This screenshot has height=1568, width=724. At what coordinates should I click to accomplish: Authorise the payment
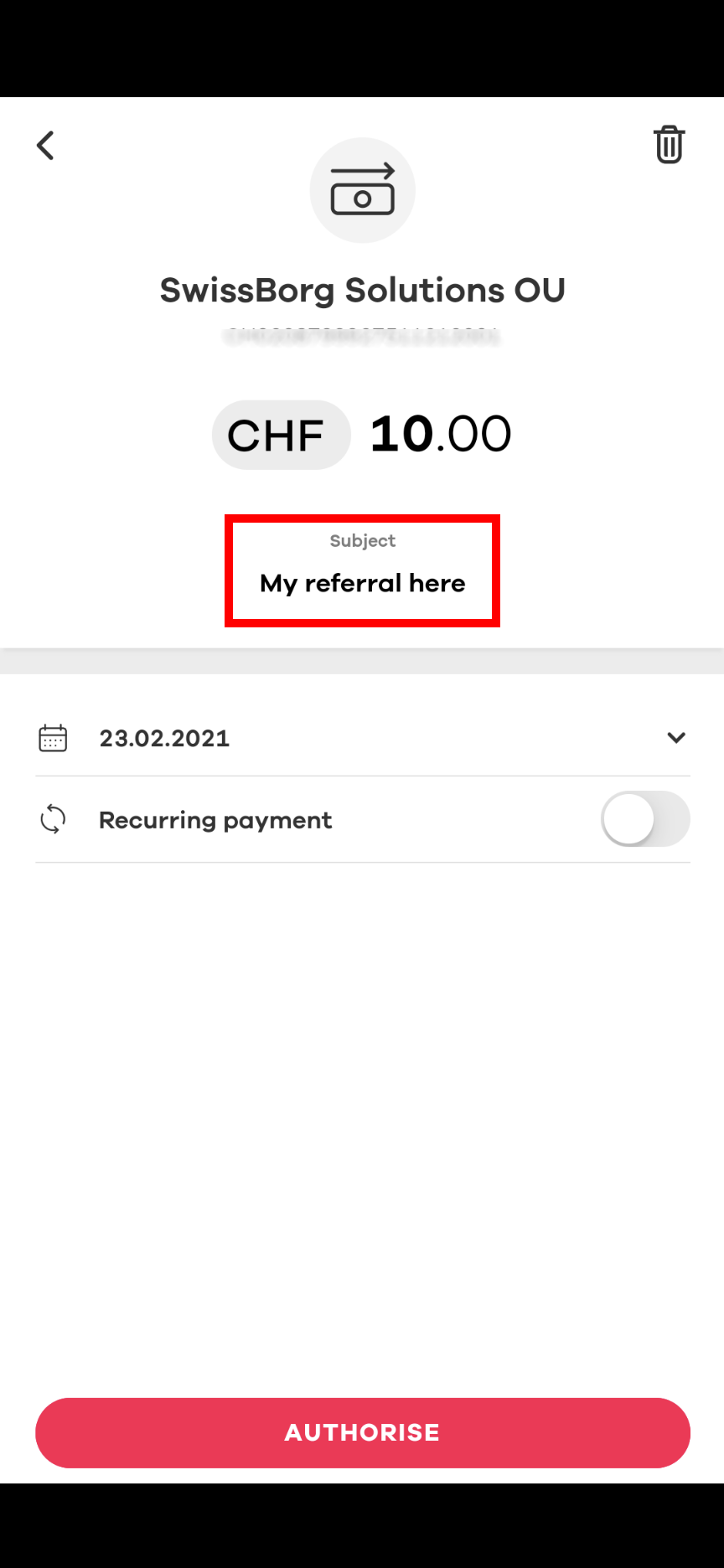[x=362, y=1432]
